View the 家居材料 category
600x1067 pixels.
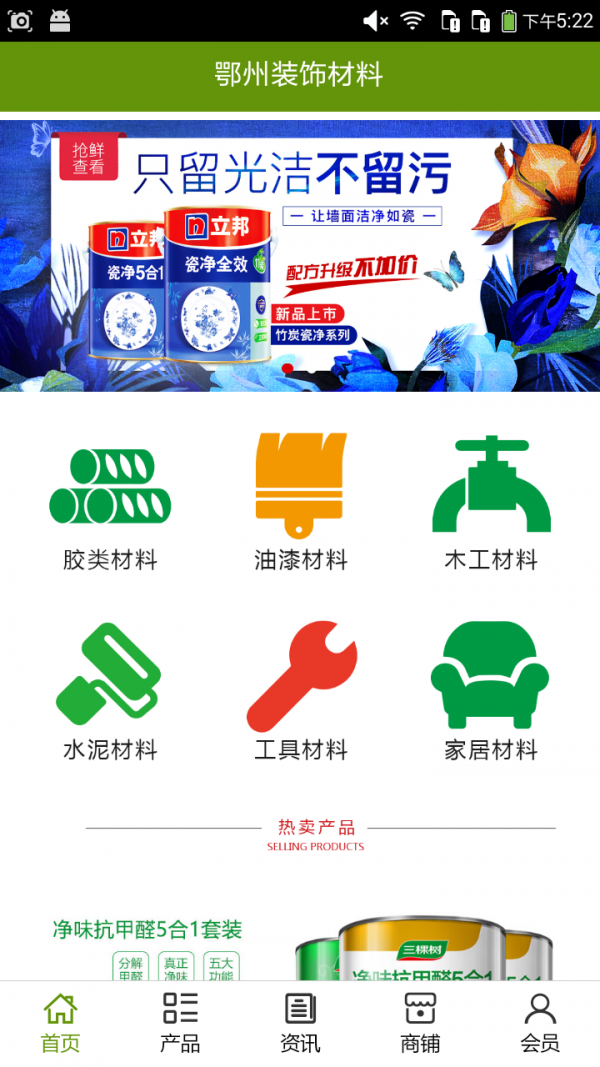click(x=490, y=692)
